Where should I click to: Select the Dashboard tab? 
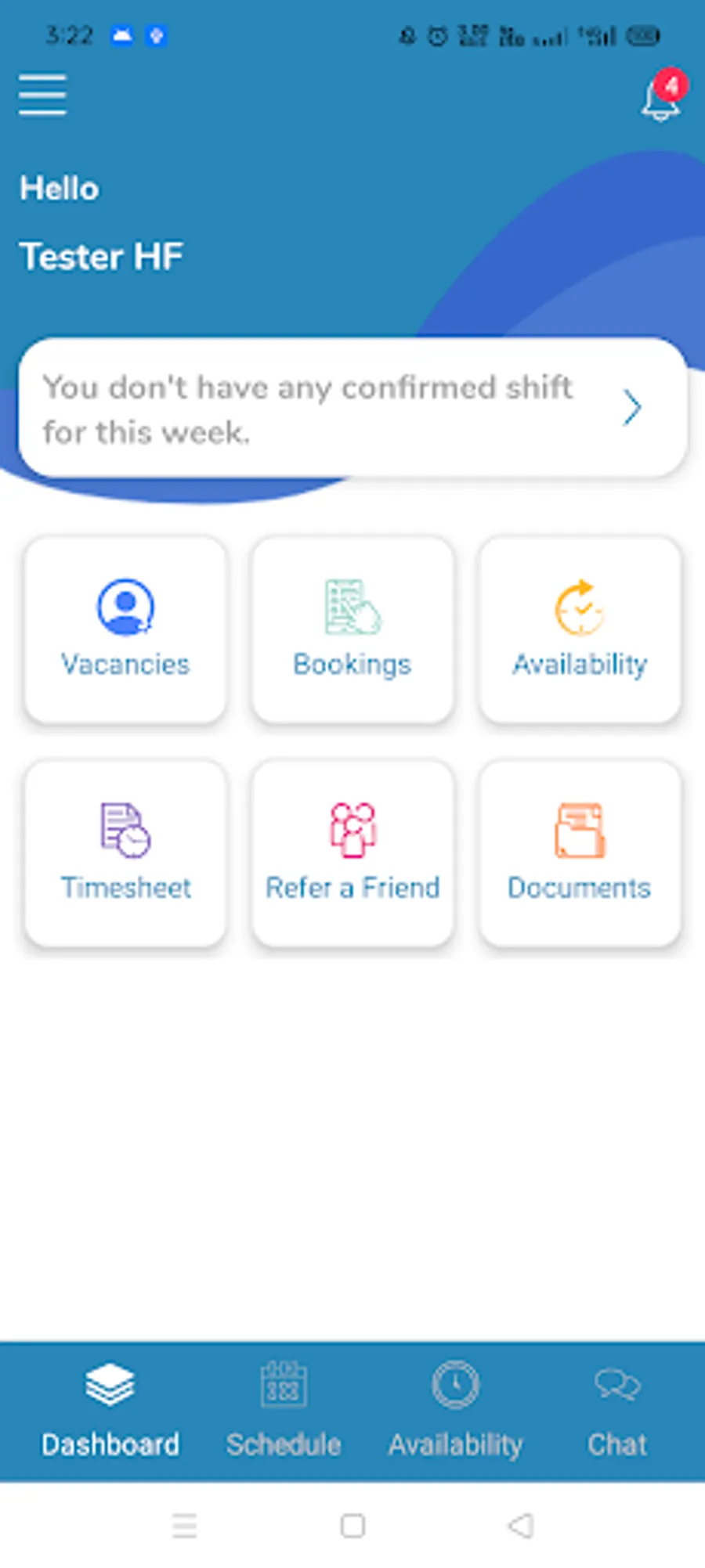(110, 1411)
